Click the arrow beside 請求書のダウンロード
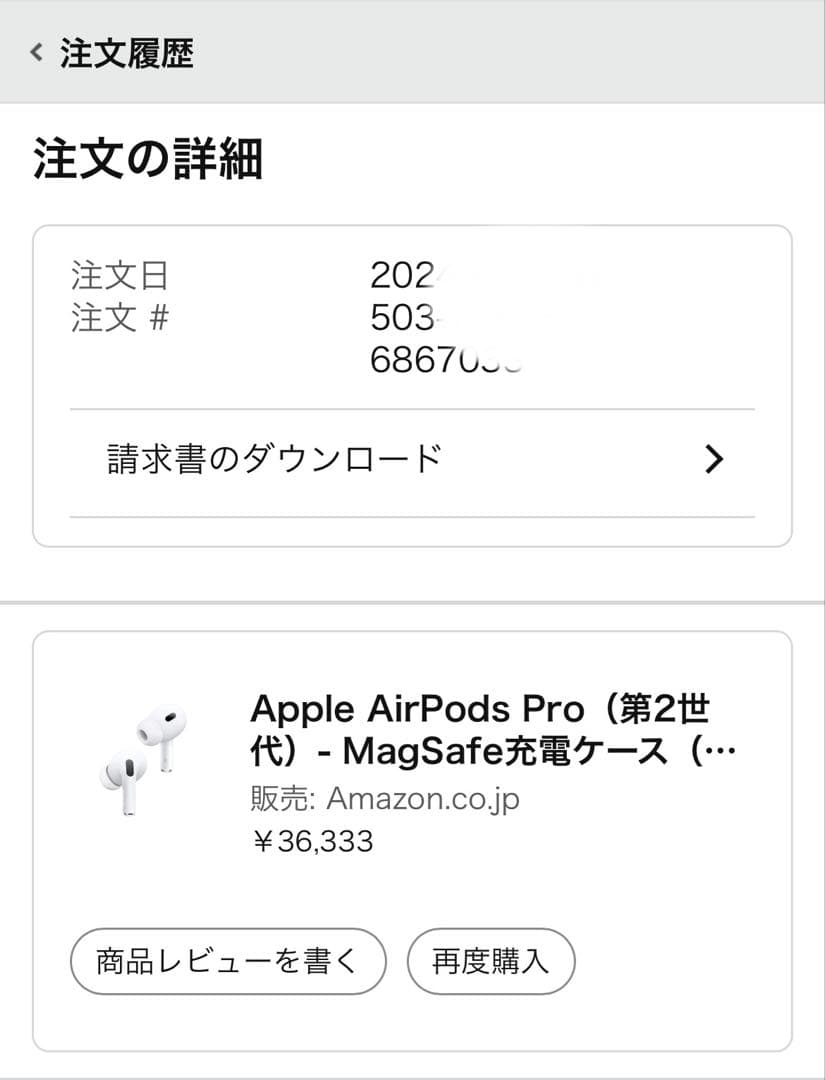Viewport: 825px width, 1080px height. 713,458
